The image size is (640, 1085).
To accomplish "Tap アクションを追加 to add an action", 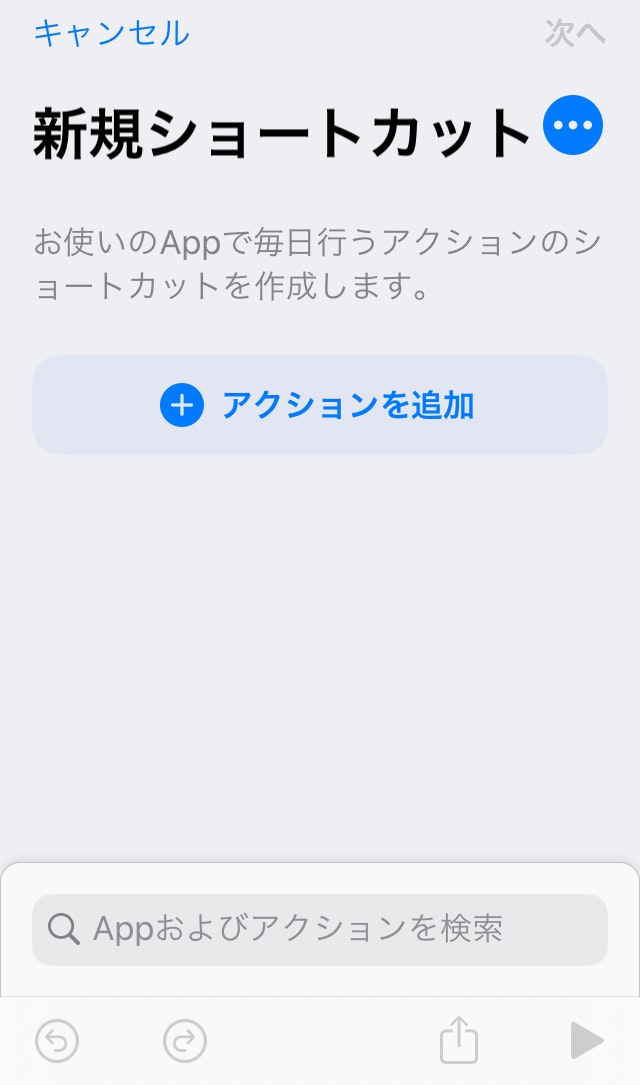I will click(x=320, y=405).
